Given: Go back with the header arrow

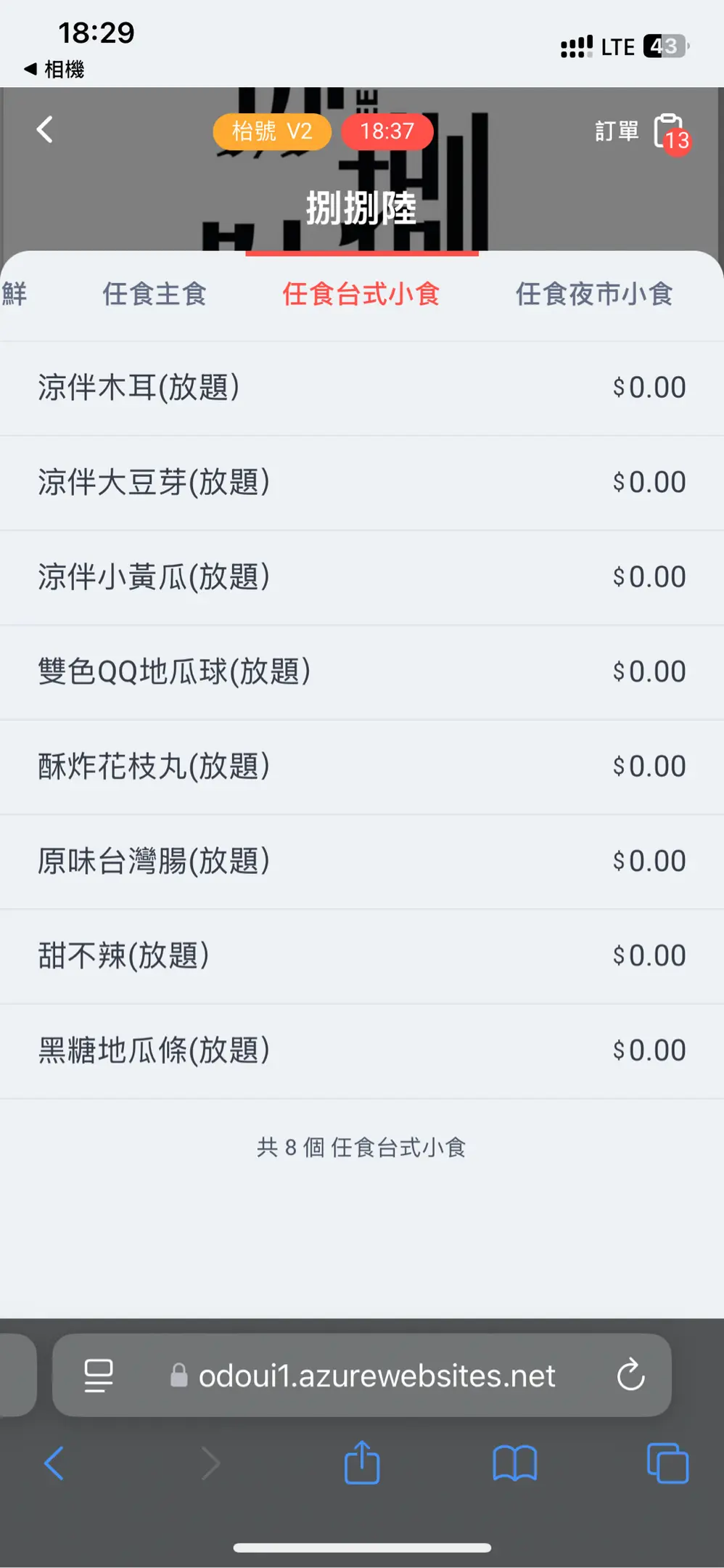Looking at the screenshot, I should tap(45, 130).
